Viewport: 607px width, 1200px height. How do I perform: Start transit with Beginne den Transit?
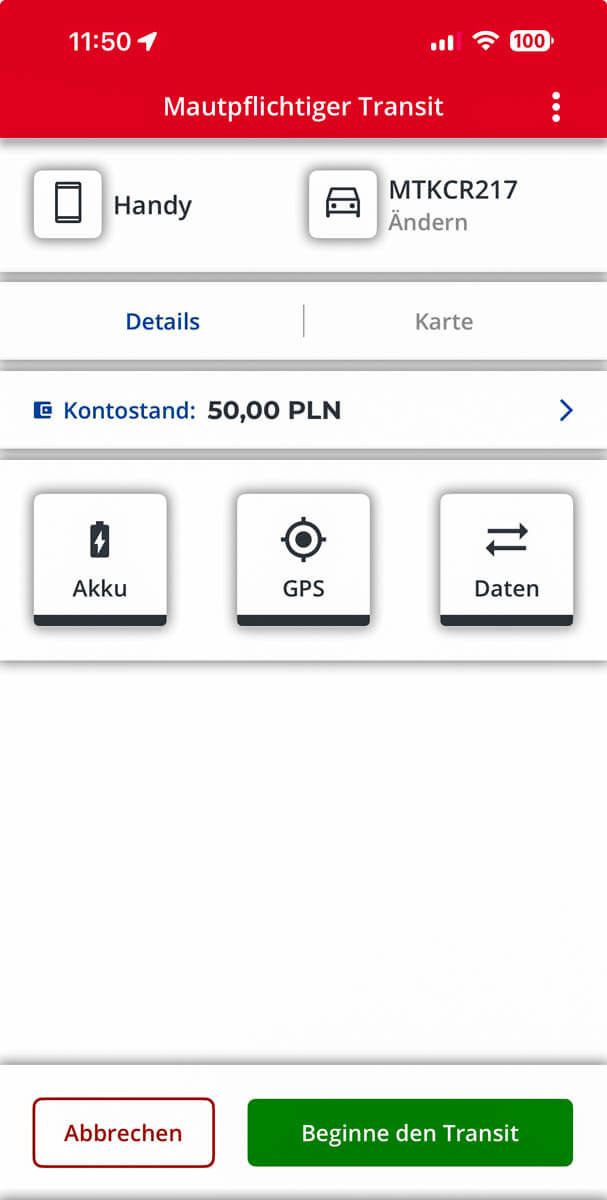(410, 1133)
